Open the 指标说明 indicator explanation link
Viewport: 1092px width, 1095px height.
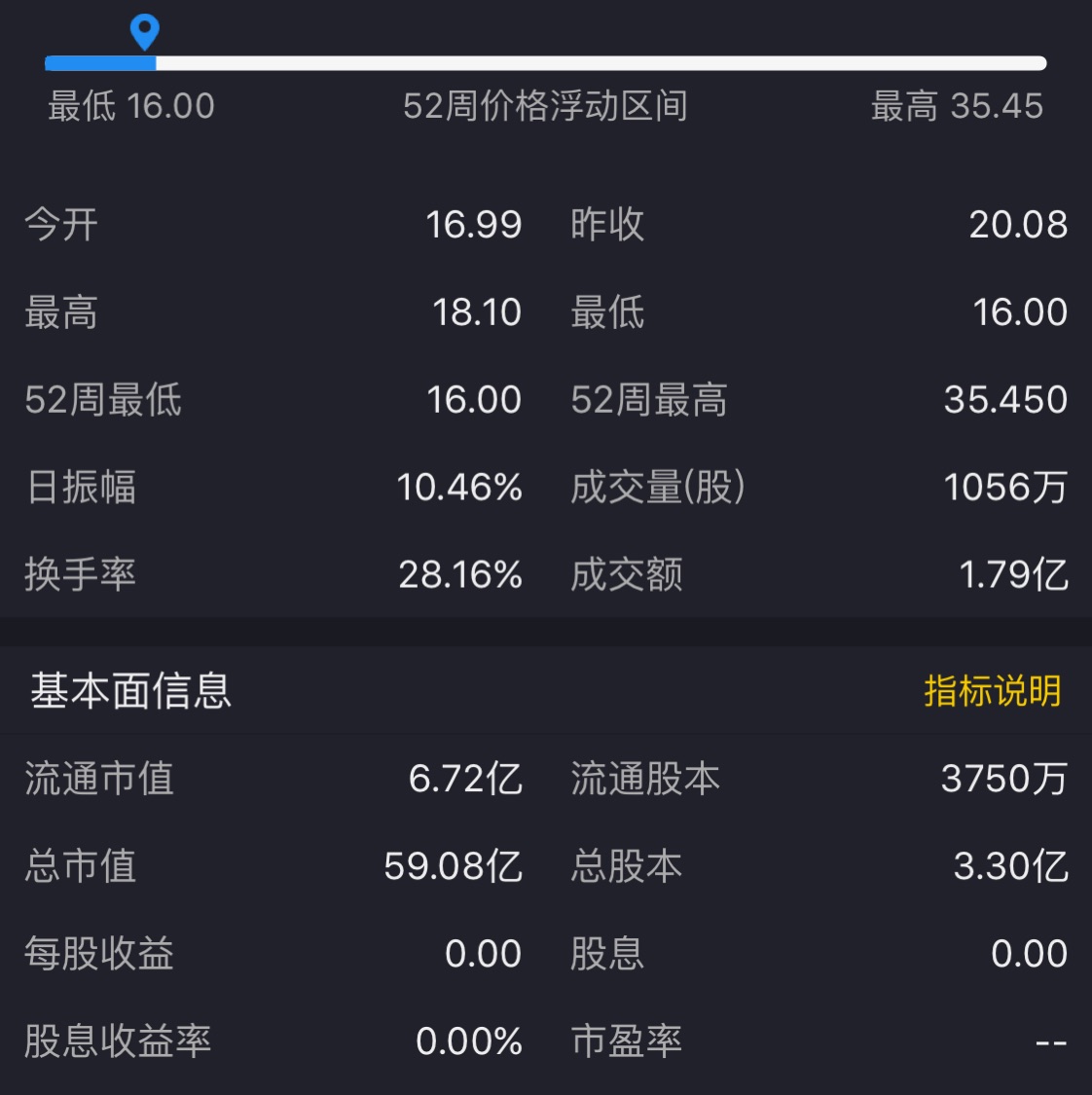(x=992, y=691)
